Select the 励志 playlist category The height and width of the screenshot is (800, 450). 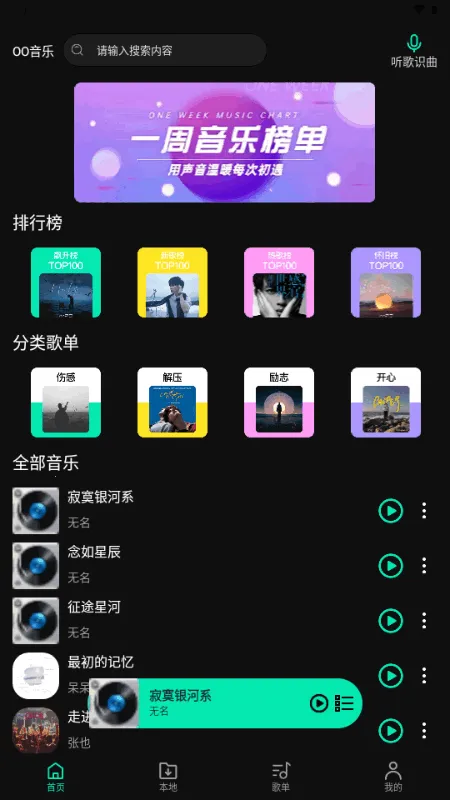pos(279,403)
